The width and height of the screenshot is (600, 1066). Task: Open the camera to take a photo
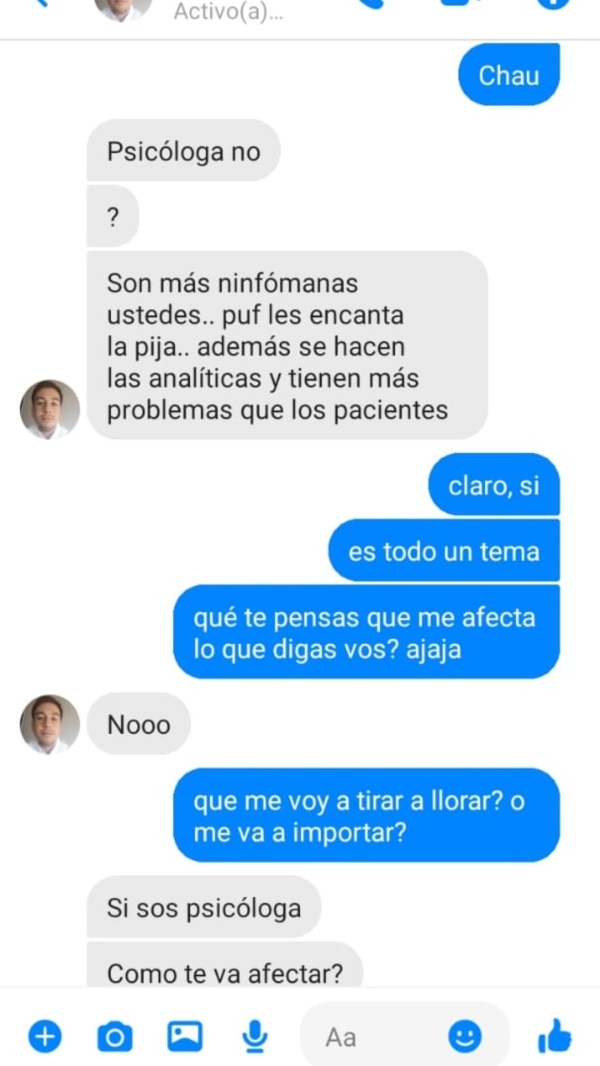coord(114,1037)
